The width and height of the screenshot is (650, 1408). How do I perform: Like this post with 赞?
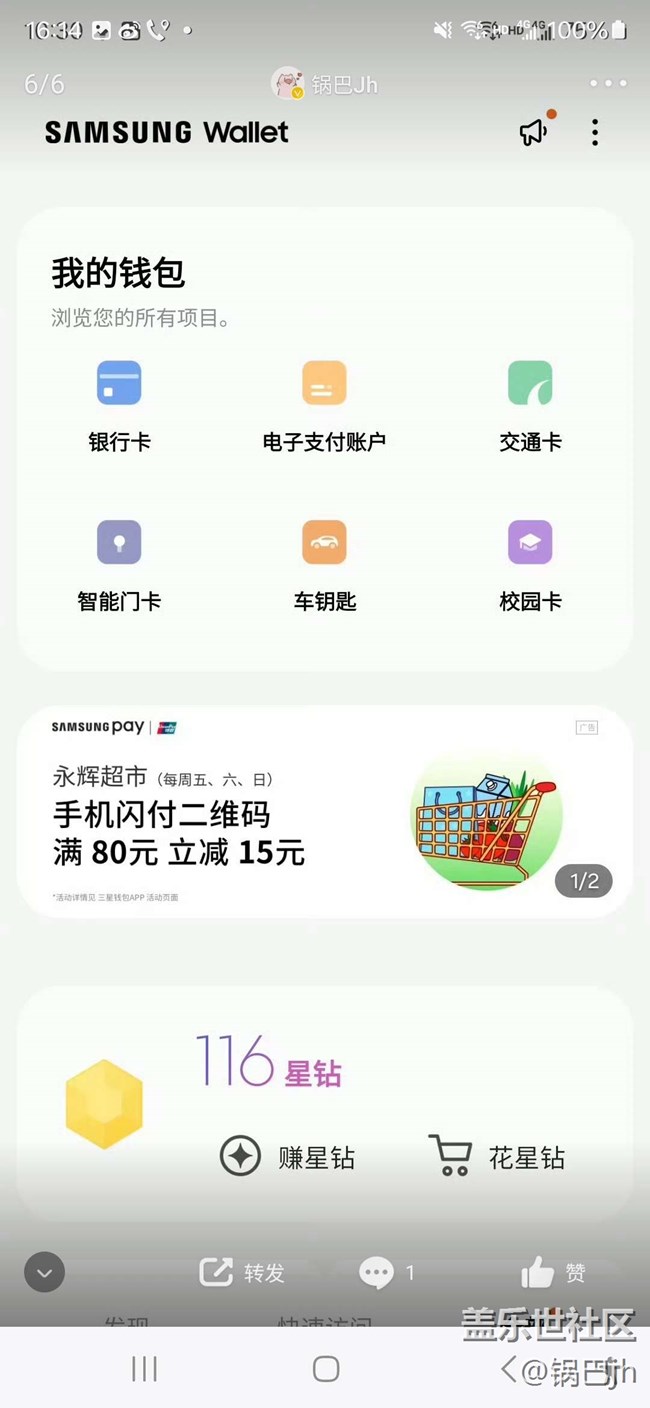(552, 1273)
